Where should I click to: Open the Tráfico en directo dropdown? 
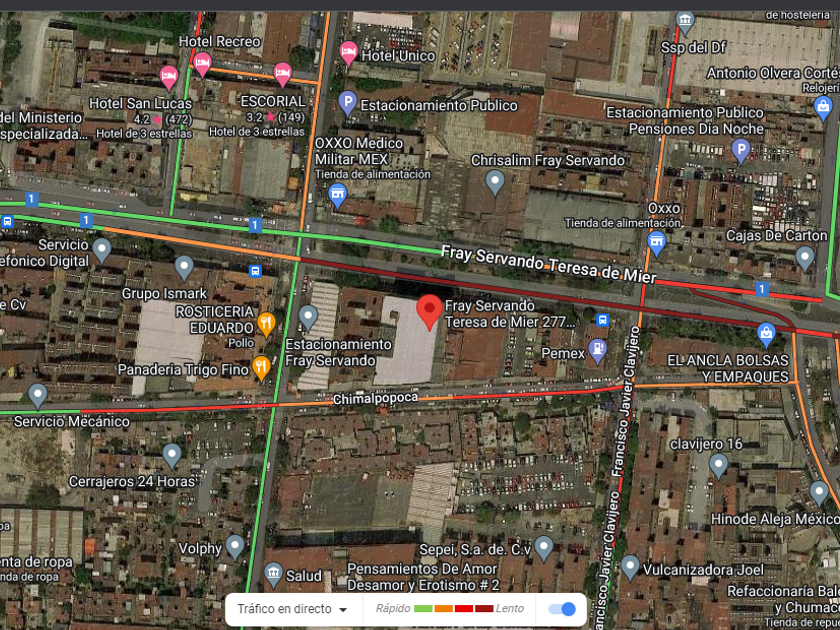point(292,609)
